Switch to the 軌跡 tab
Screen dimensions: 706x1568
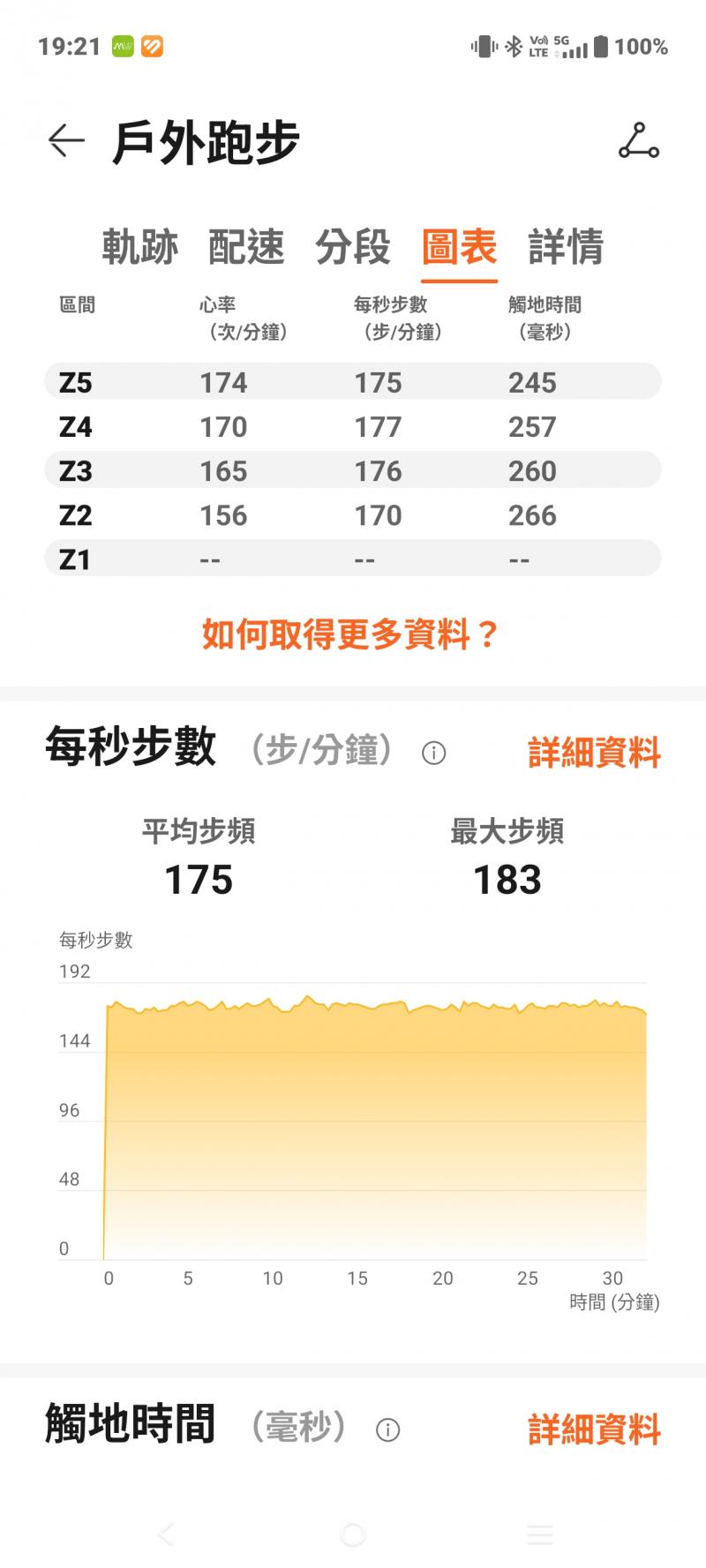pos(139,246)
